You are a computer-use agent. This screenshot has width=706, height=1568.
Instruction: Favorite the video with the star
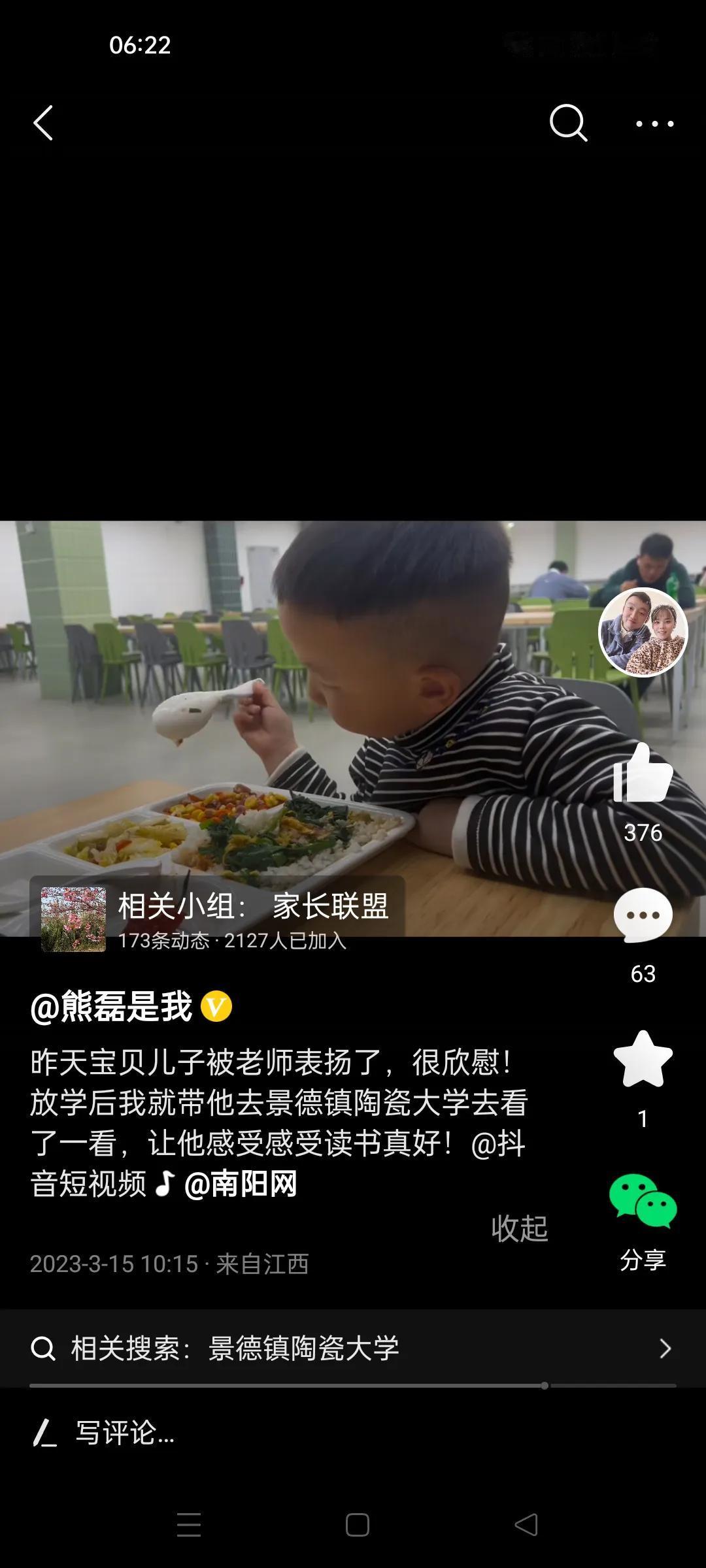pyautogui.click(x=643, y=1060)
